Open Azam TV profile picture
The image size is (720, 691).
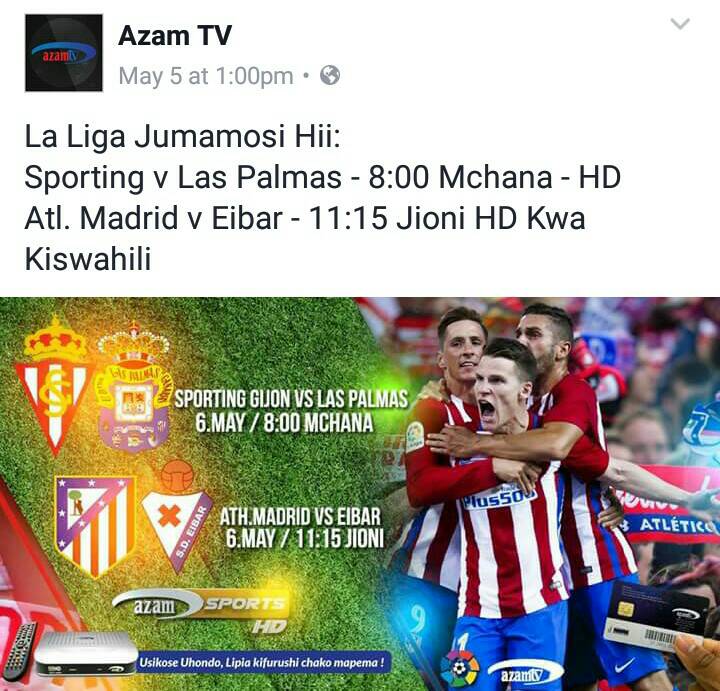[64, 53]
